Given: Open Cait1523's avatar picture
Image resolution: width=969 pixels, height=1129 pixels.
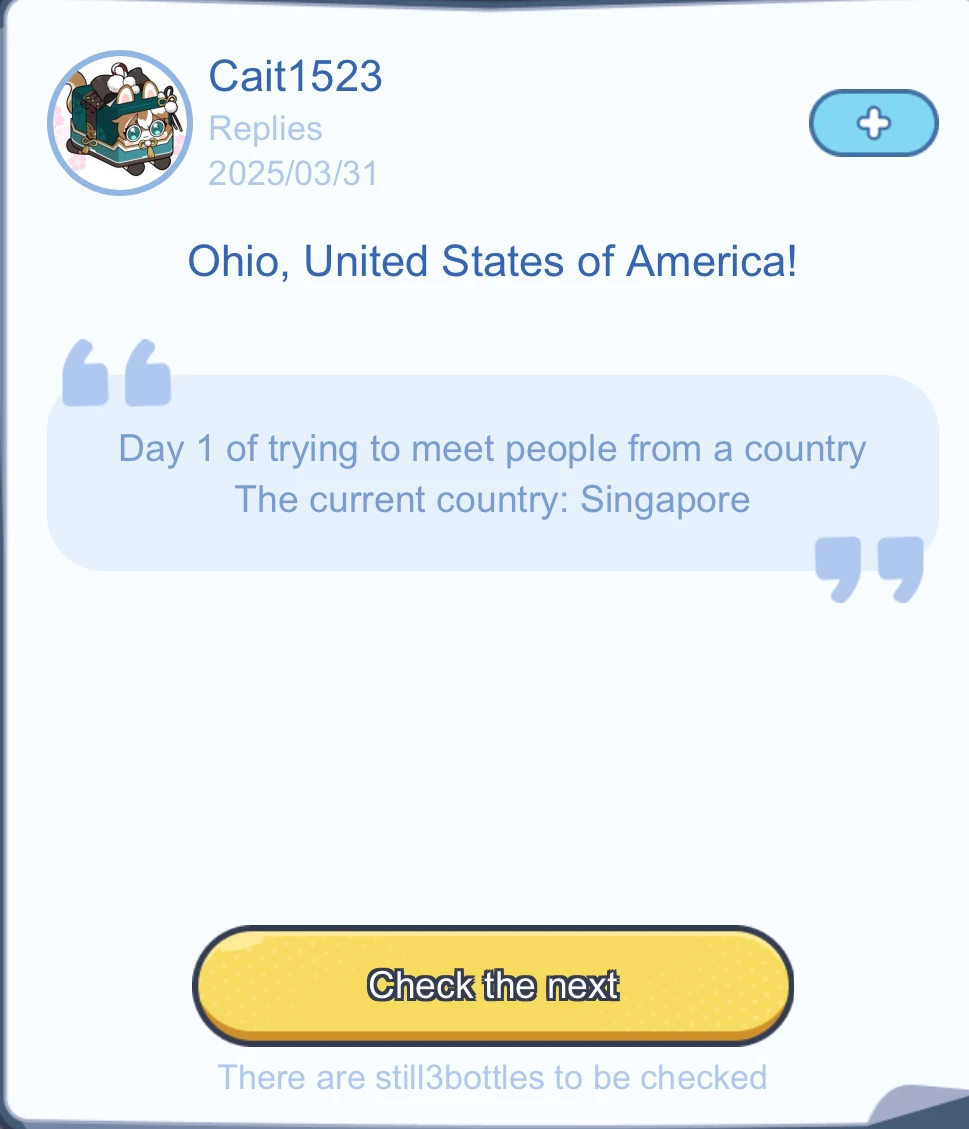Looking at the screenshot, I should coord(119,122).
